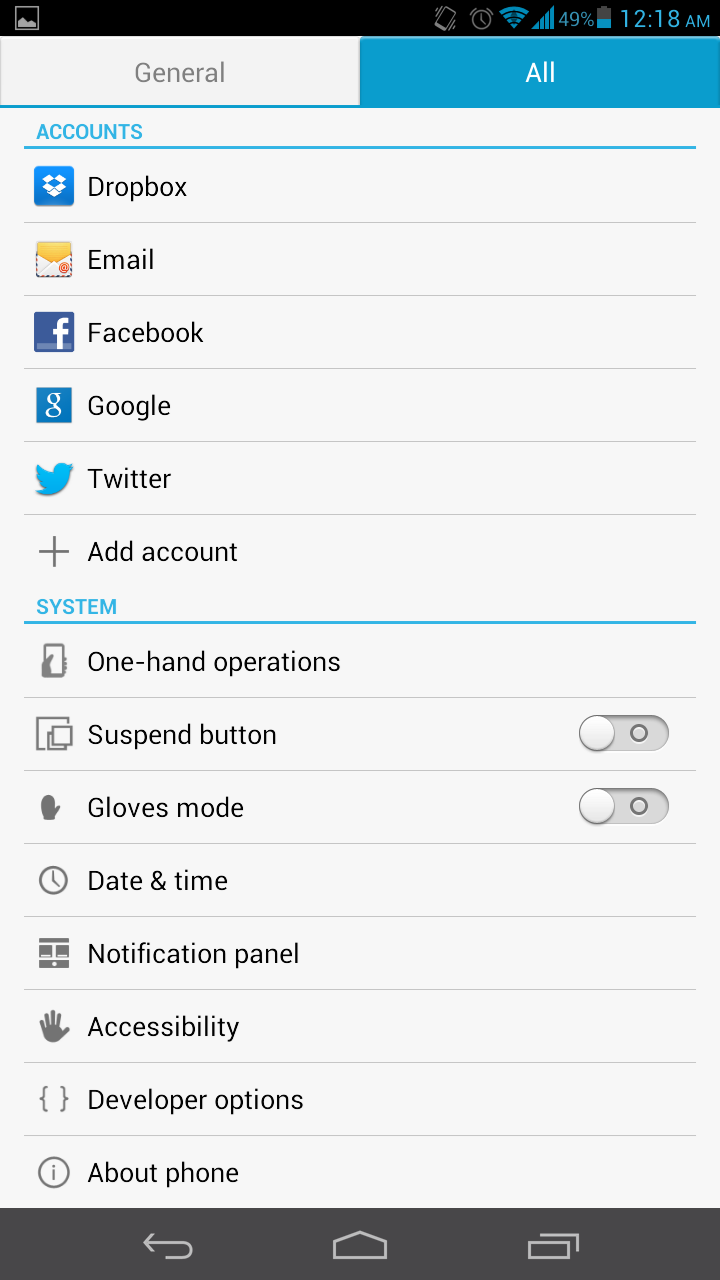The image size is (720, 1280).
Task: Open recent apps from navigation bar
Action: point(553,1245)
